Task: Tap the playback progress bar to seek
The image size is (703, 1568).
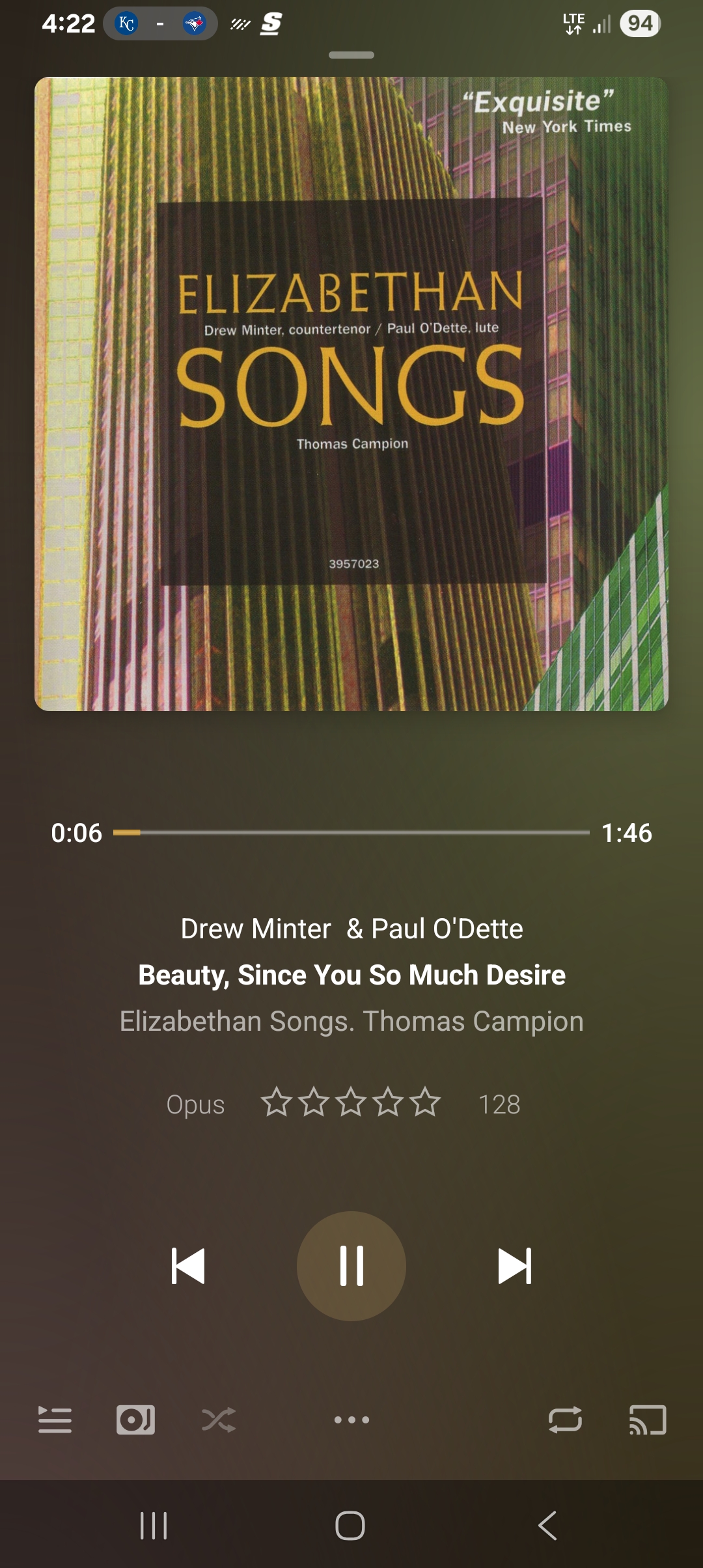Action: click(351, 832)
